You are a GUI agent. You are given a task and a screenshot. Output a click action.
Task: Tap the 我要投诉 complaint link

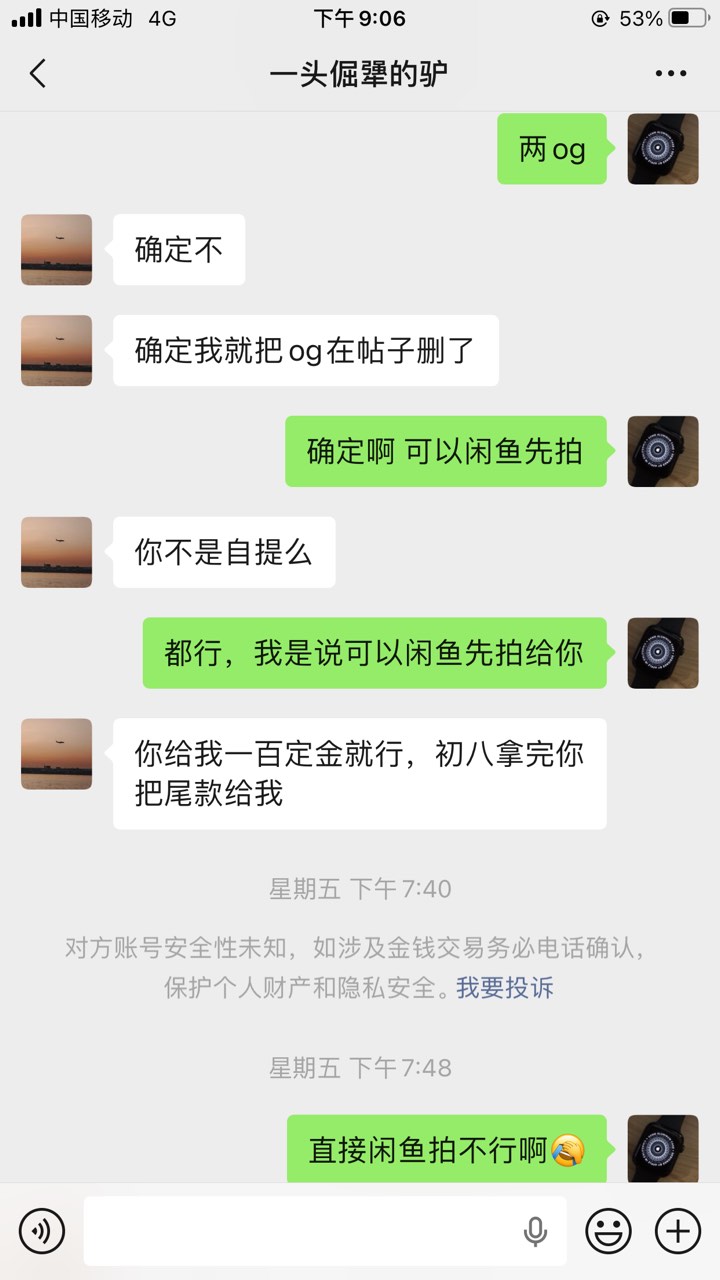pos(505,988)
